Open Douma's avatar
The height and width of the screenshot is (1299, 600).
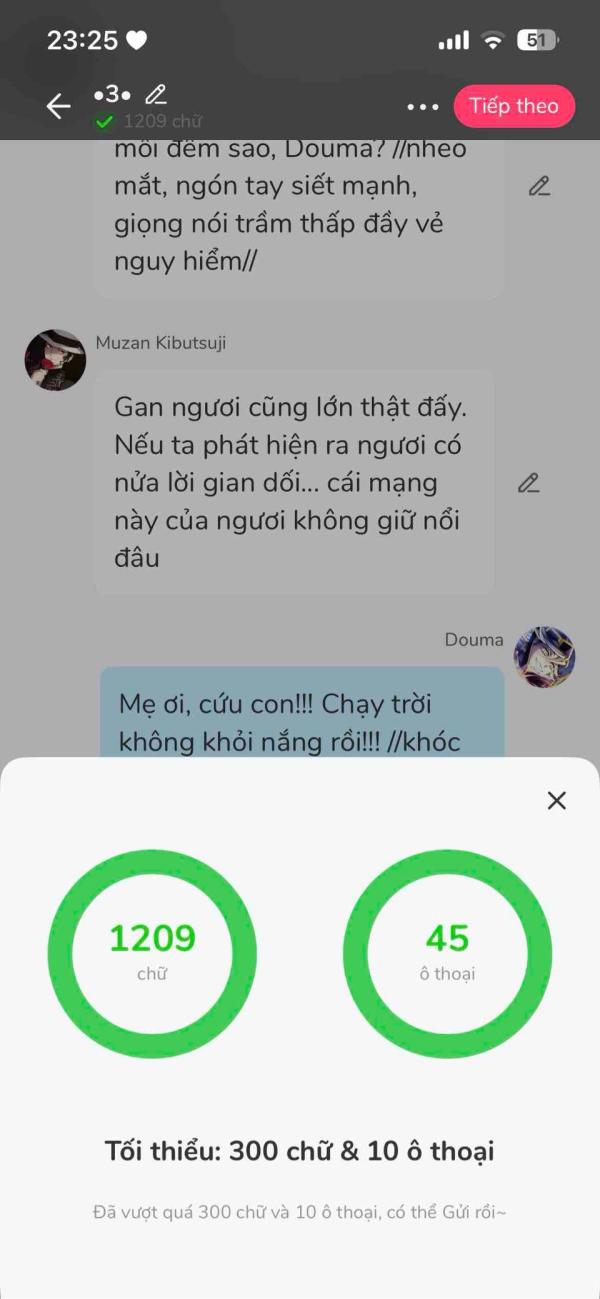[x=544, y=657]
